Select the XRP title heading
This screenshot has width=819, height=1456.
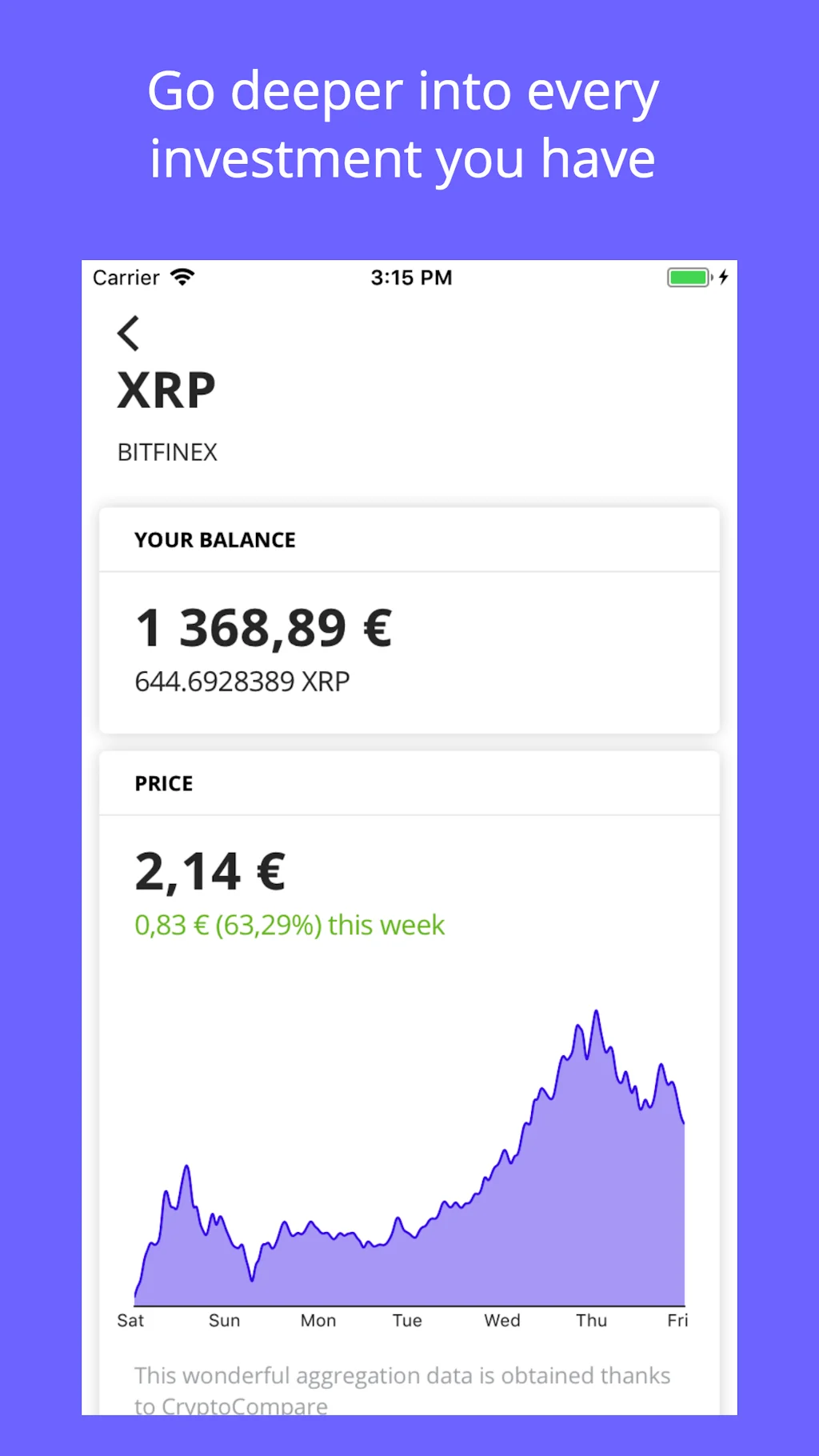click(166, 390)
